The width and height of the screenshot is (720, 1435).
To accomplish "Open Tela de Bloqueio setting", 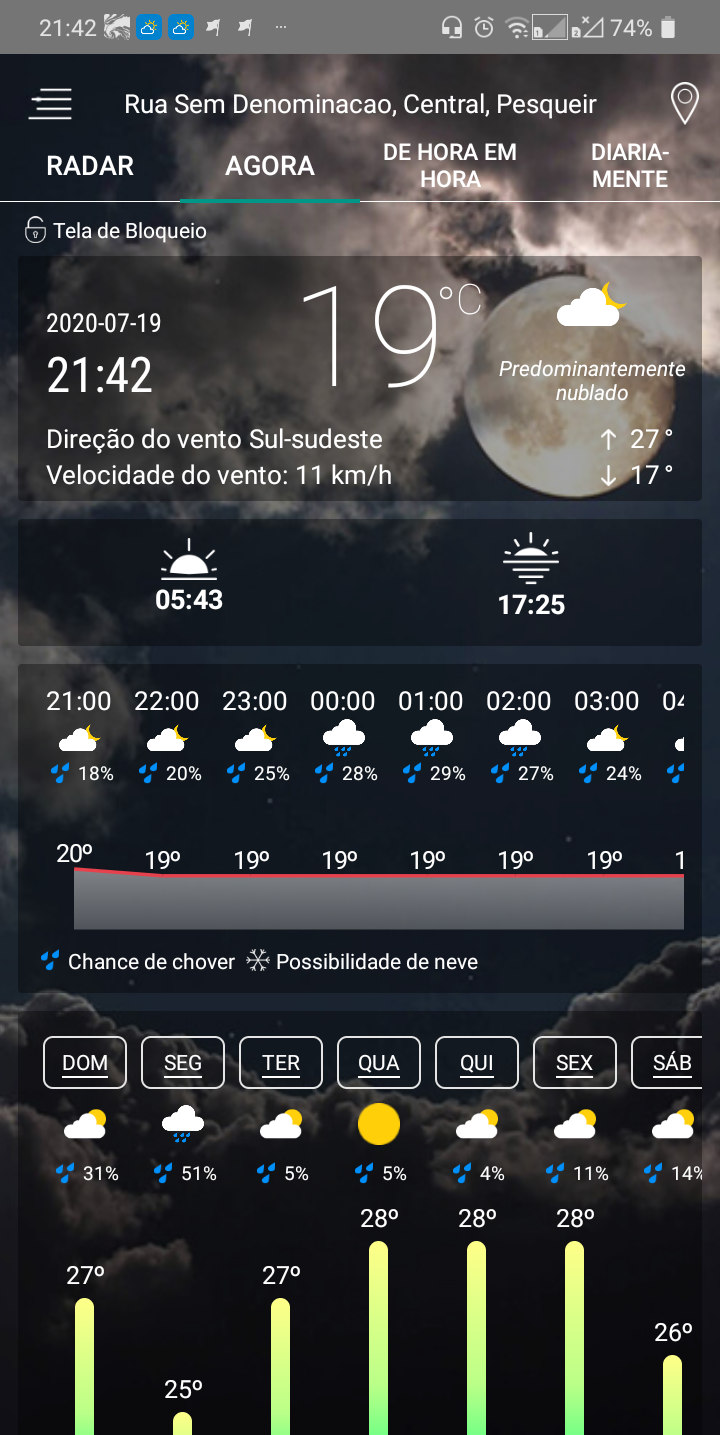I will point(116,231).
